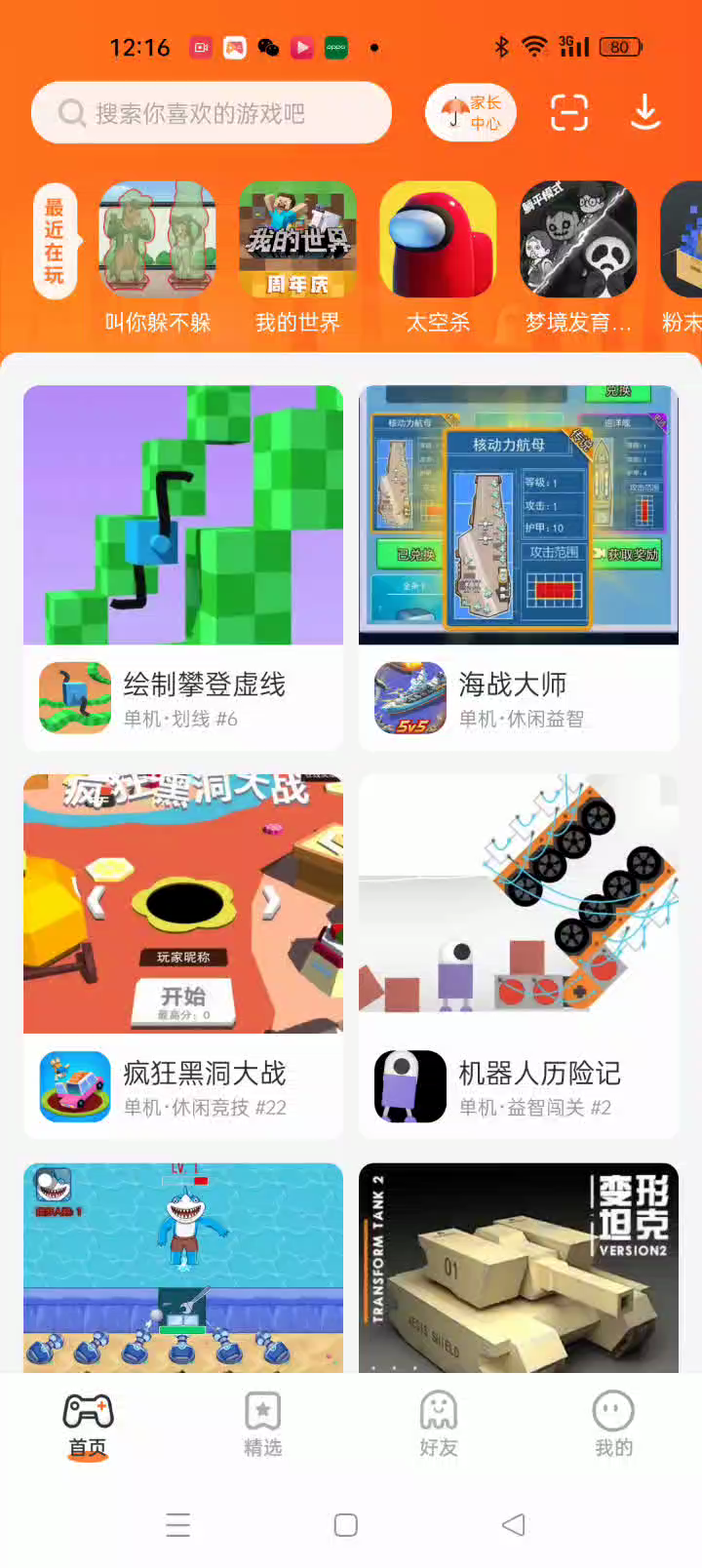Tap the game search box
The height and width of the screenshot is (1568, 702).
click(211, 113)
